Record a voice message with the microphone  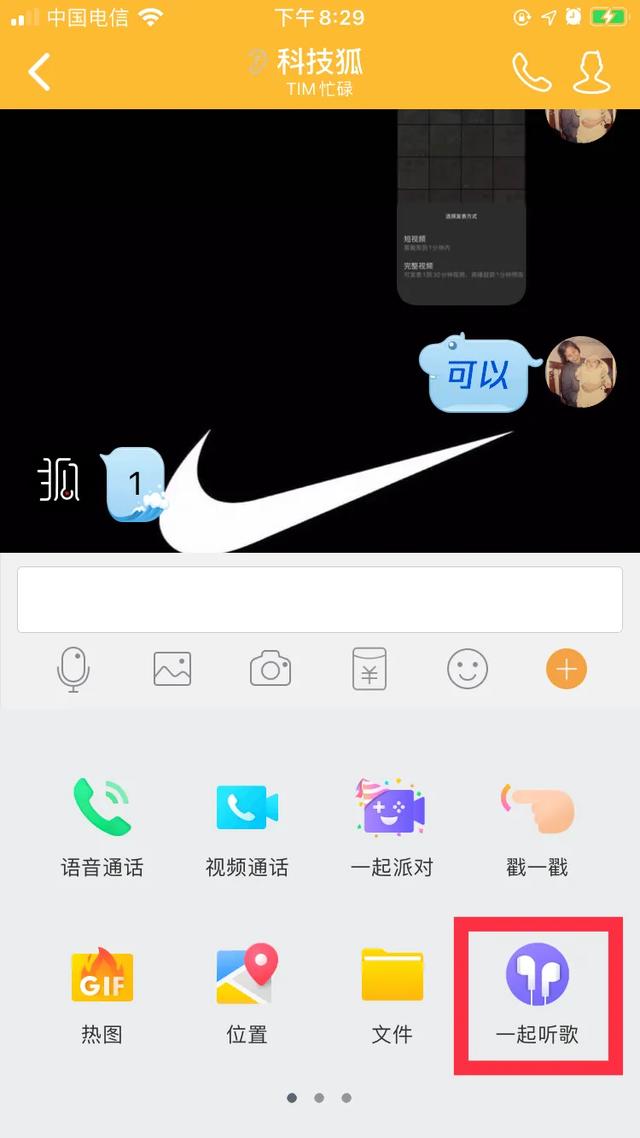pyautogui.click(x=73, y=668)
